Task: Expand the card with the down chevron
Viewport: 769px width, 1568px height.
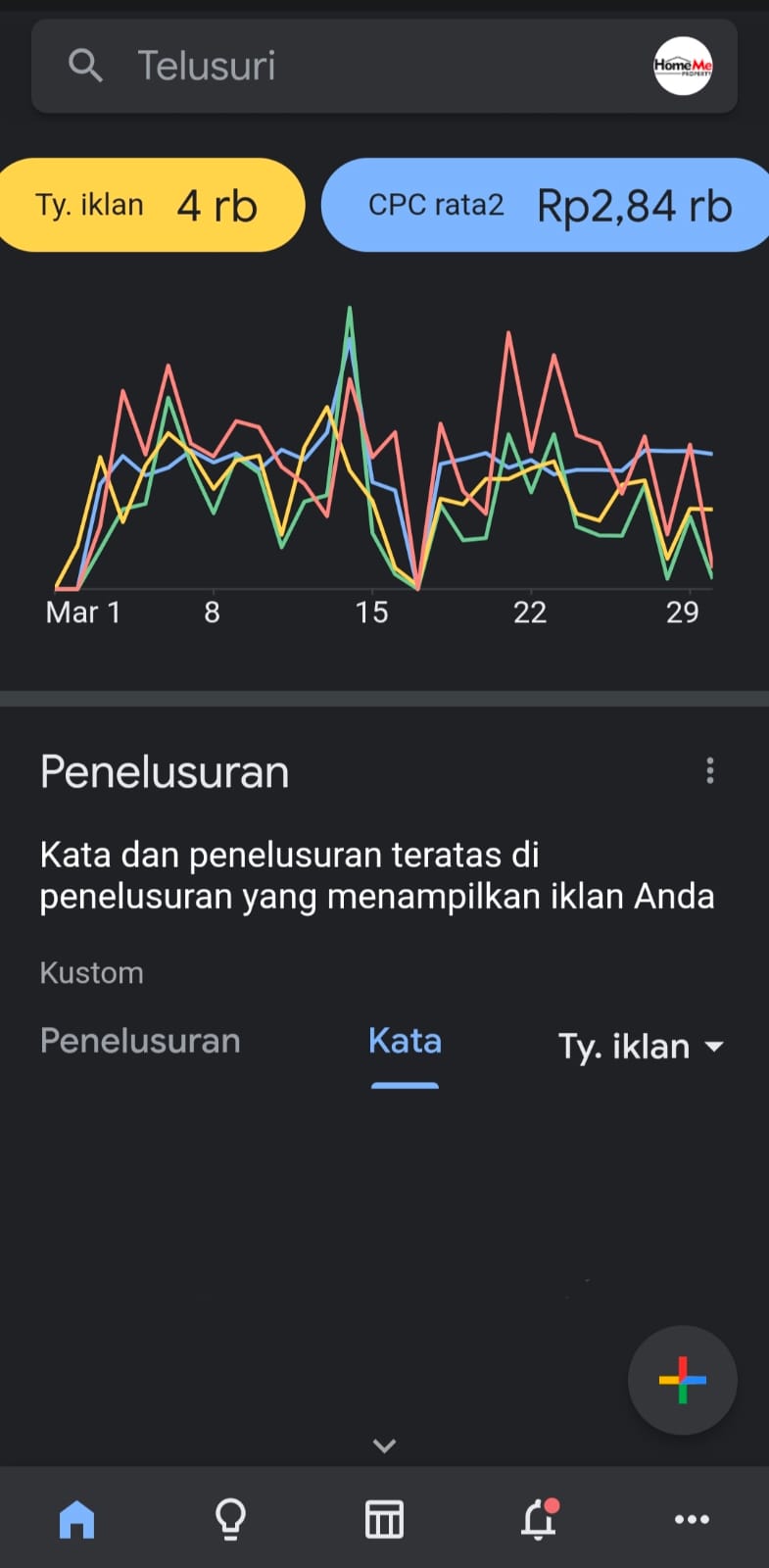Action: 385,1445
